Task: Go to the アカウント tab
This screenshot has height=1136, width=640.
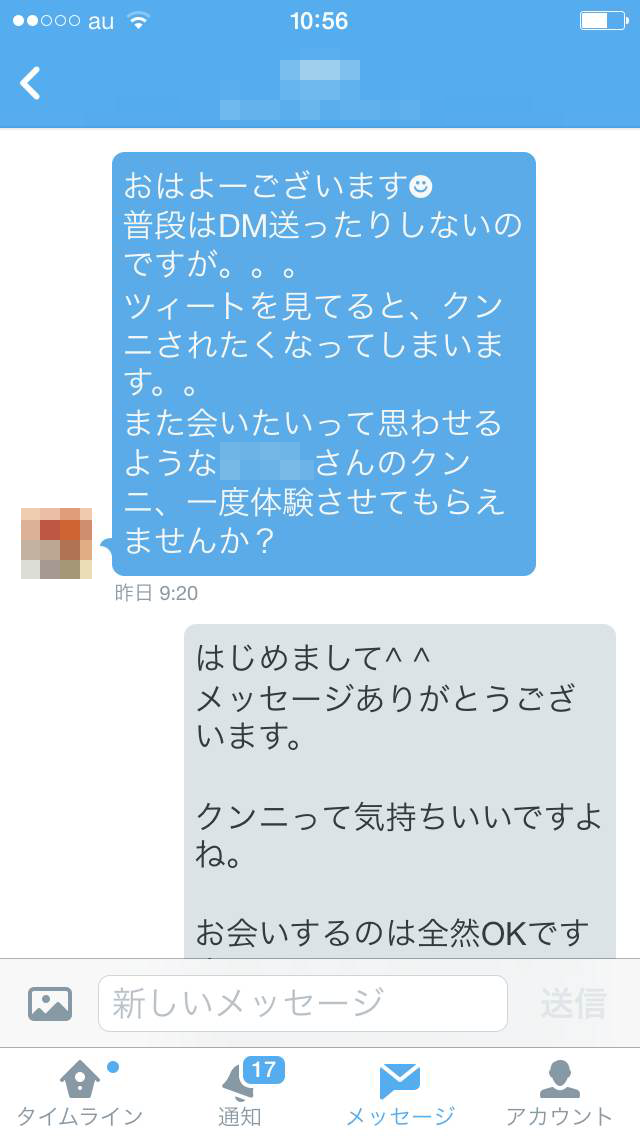Action: [x=559, y=1092]
